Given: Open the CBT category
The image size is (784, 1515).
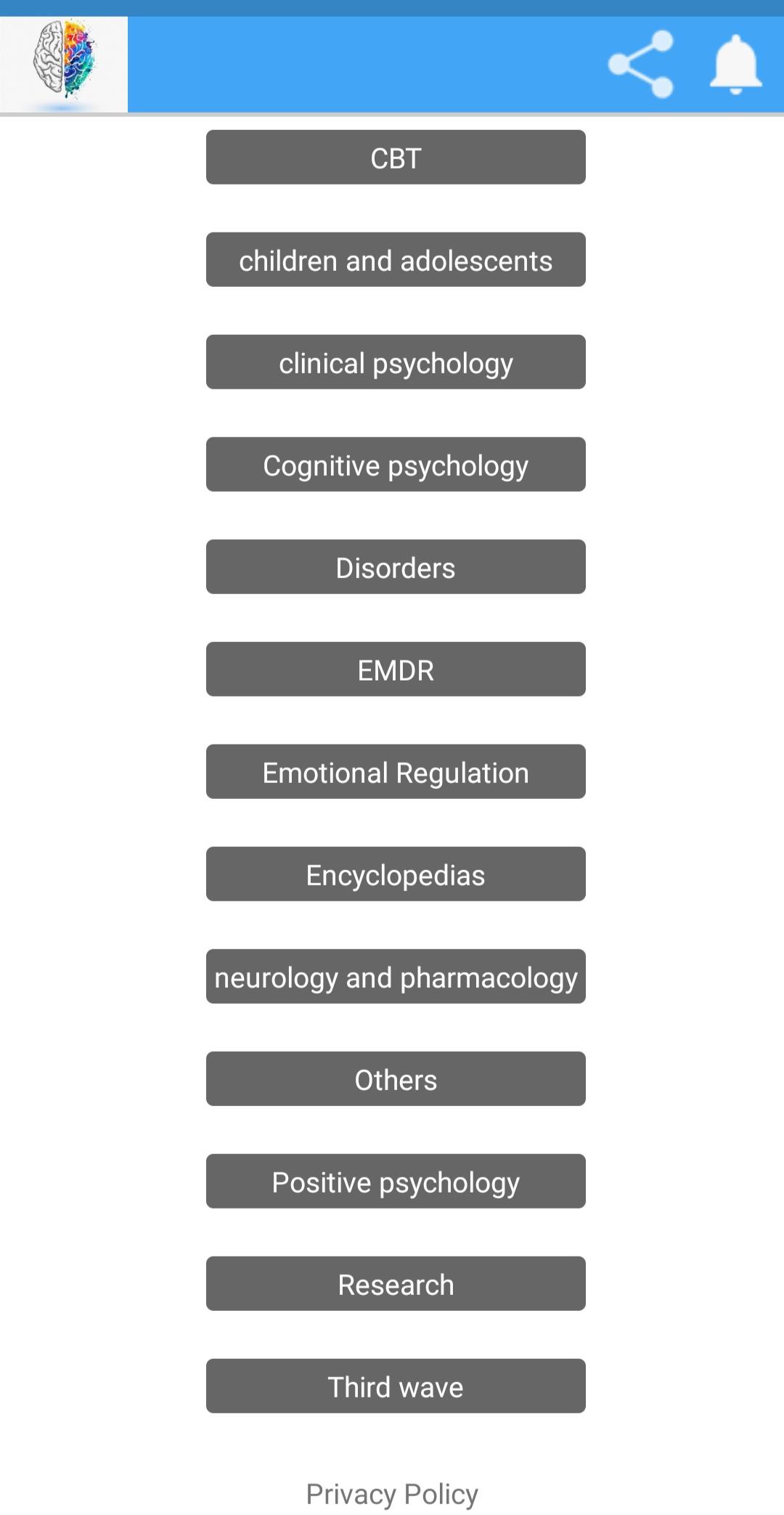Looking at the screenshot, I should point(396,157).
